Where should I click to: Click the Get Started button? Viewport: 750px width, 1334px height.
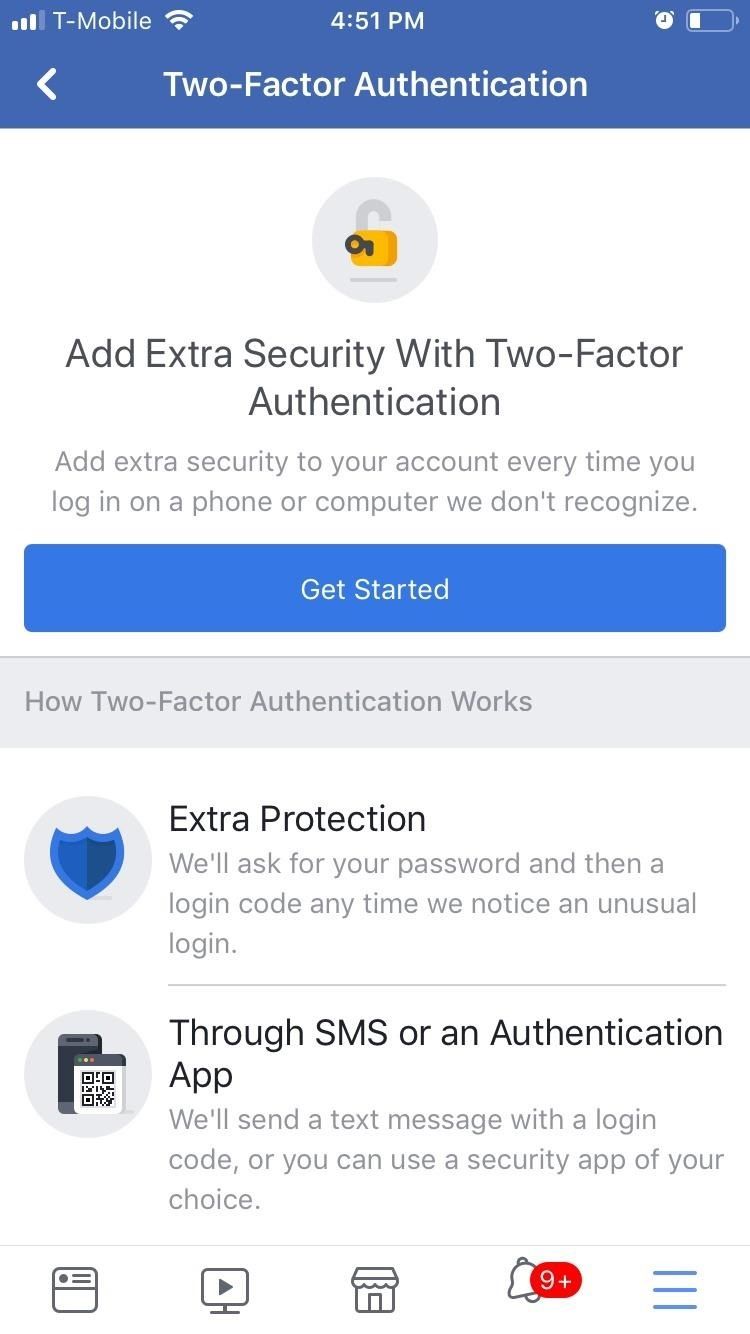tap(374, 588)
